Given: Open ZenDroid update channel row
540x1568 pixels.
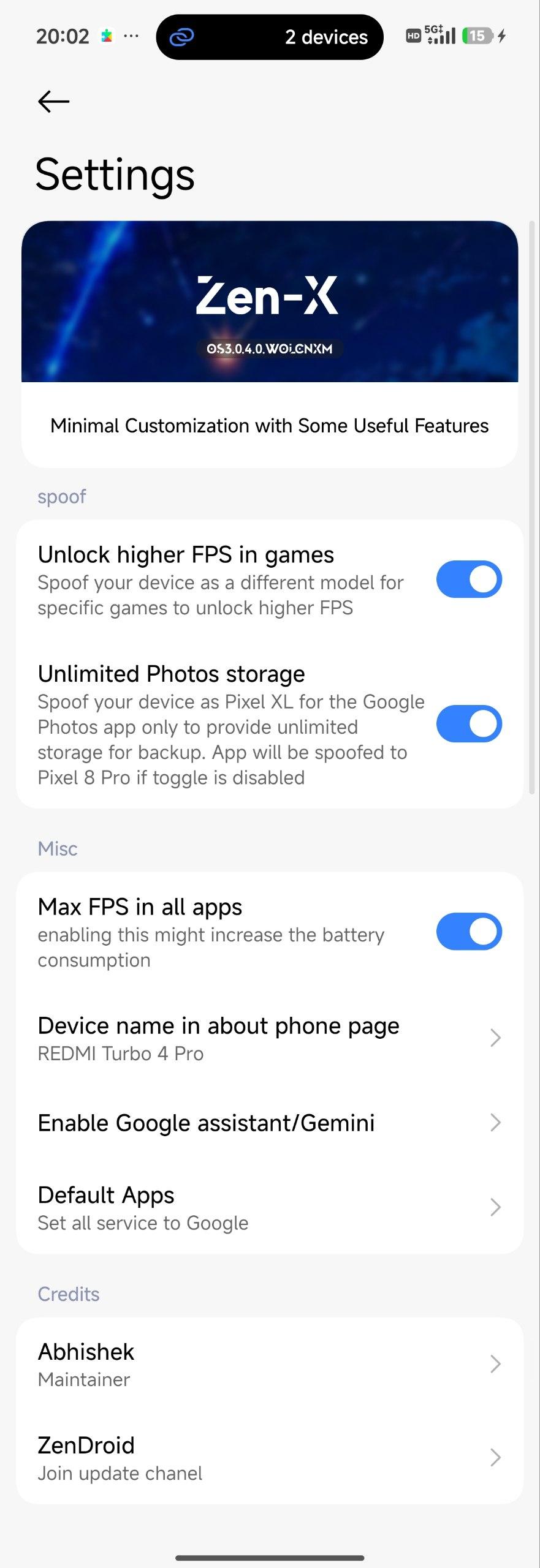Looking at the screenshot, I should (270, 1458).
